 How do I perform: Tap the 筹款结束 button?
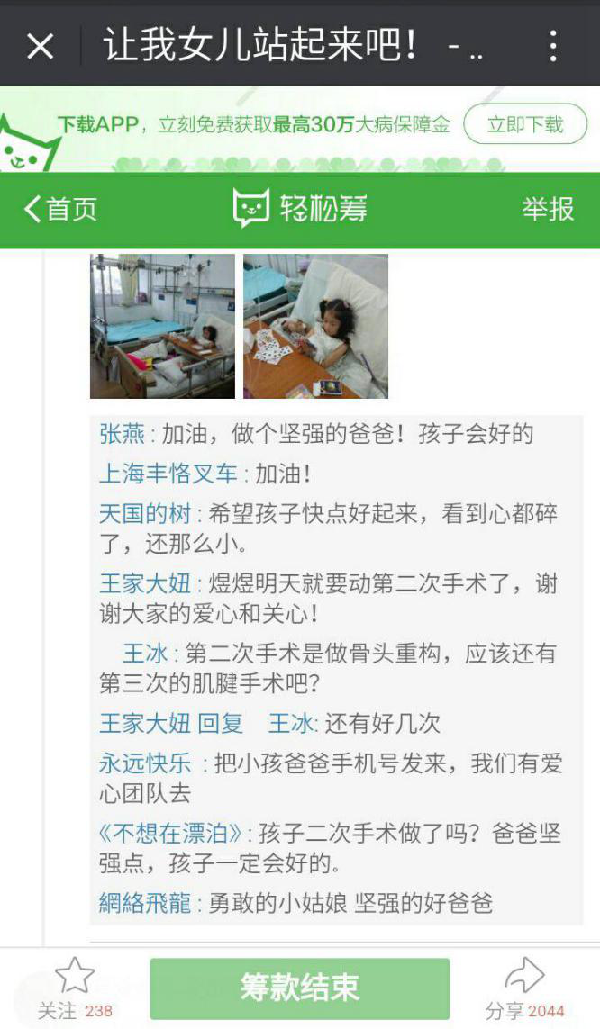(x=299, y=988)
